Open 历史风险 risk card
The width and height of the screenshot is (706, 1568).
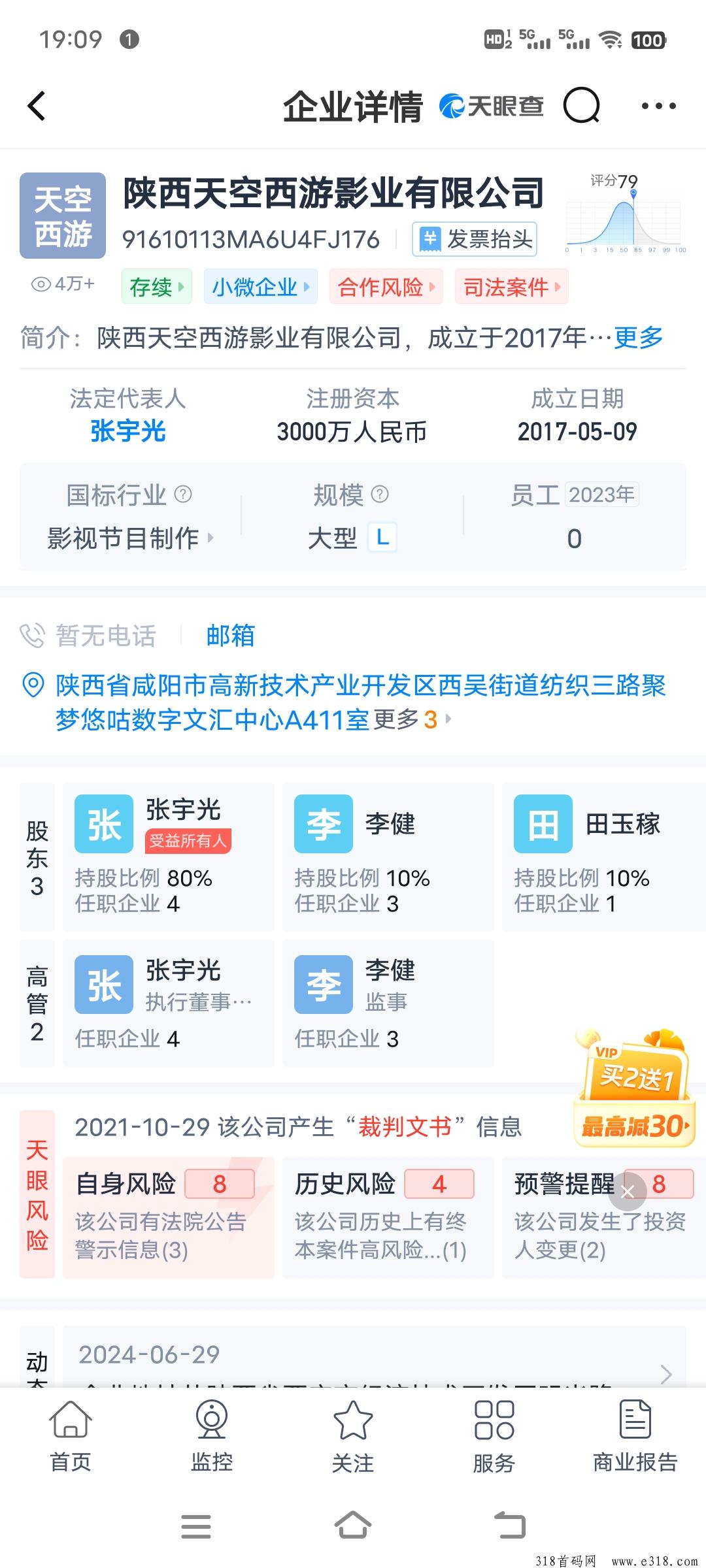point(387,1217)
